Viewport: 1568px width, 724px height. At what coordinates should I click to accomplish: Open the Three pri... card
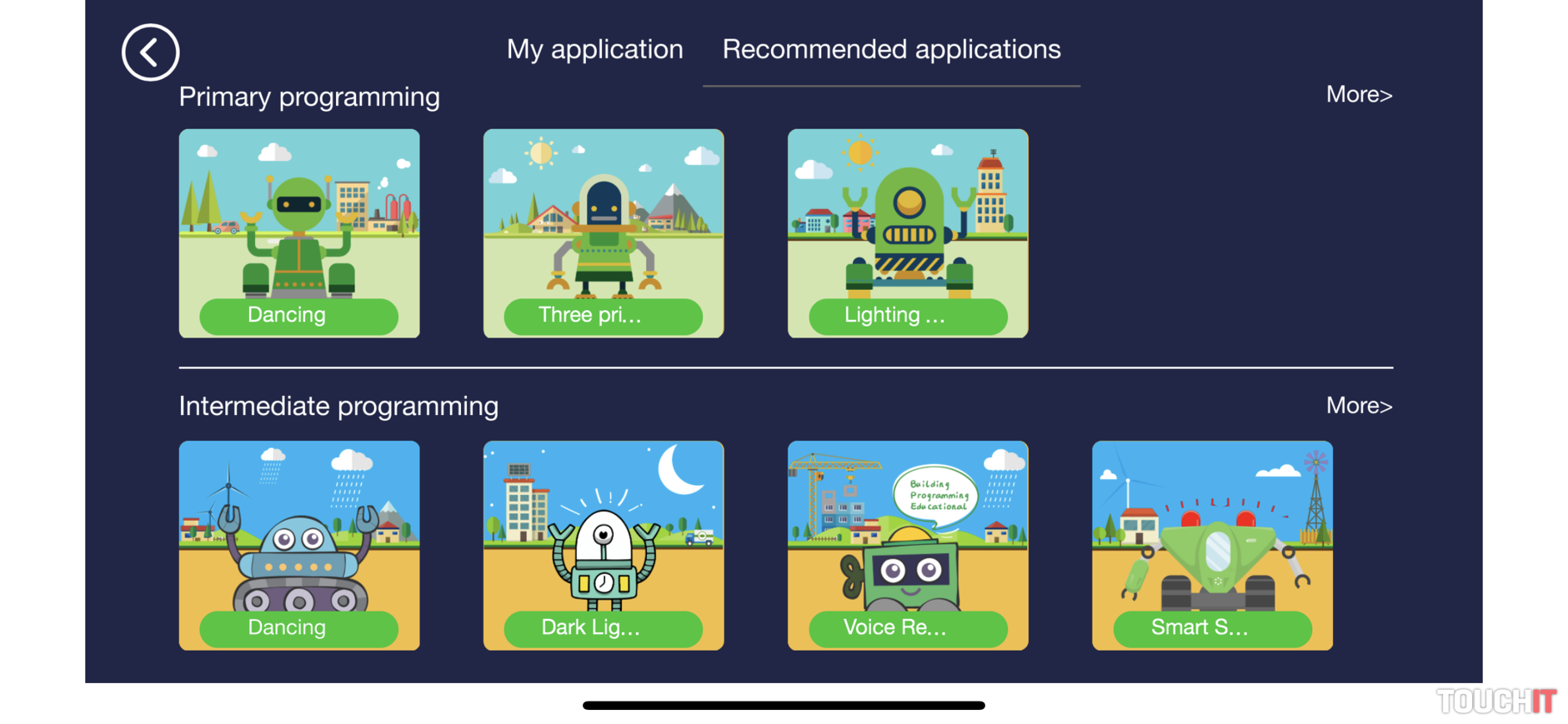(x=604, y=233)
